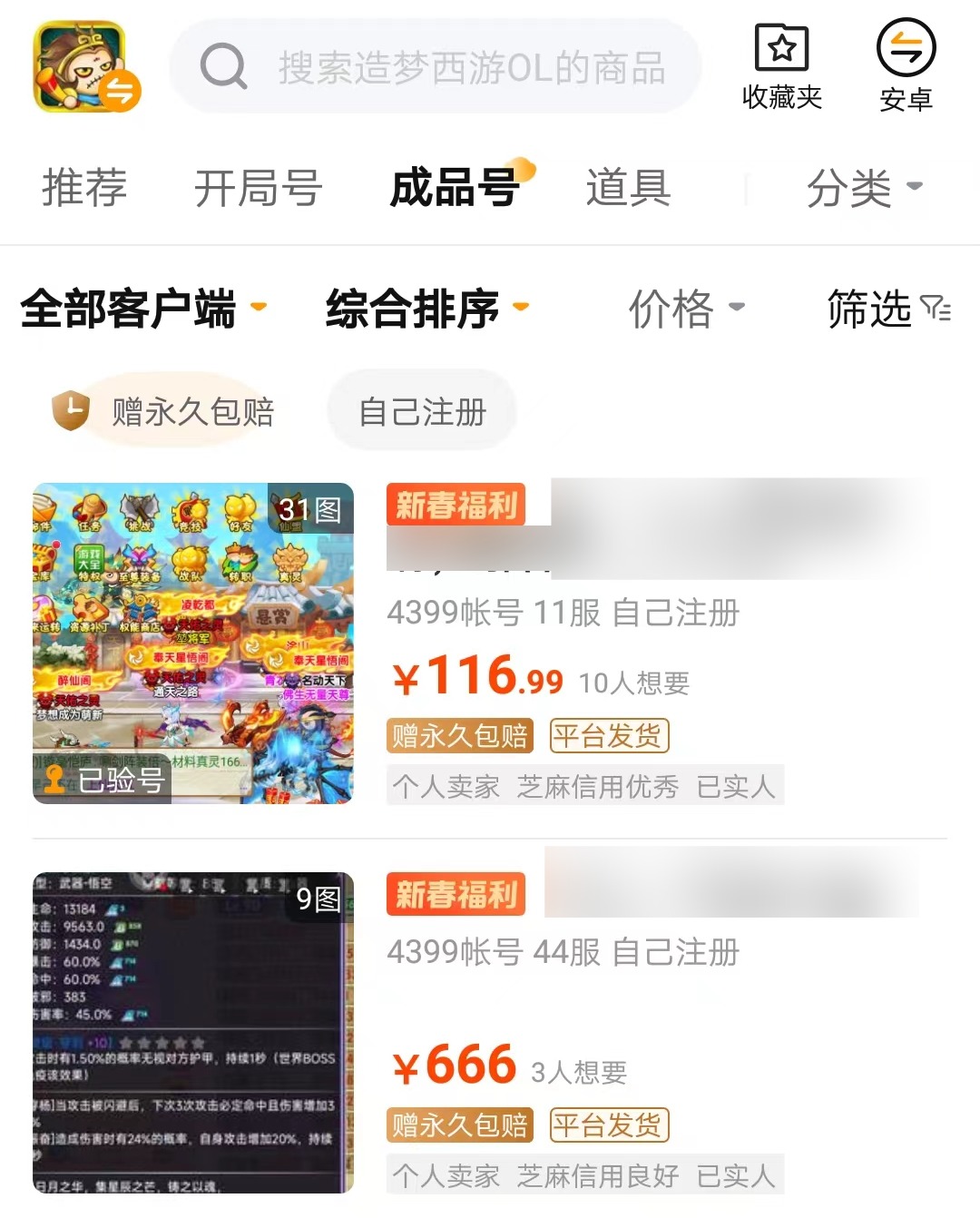Open the 收藏夹 favorites folder
The height and width of the screenshot is (1218, 980).
pos(781,67)
